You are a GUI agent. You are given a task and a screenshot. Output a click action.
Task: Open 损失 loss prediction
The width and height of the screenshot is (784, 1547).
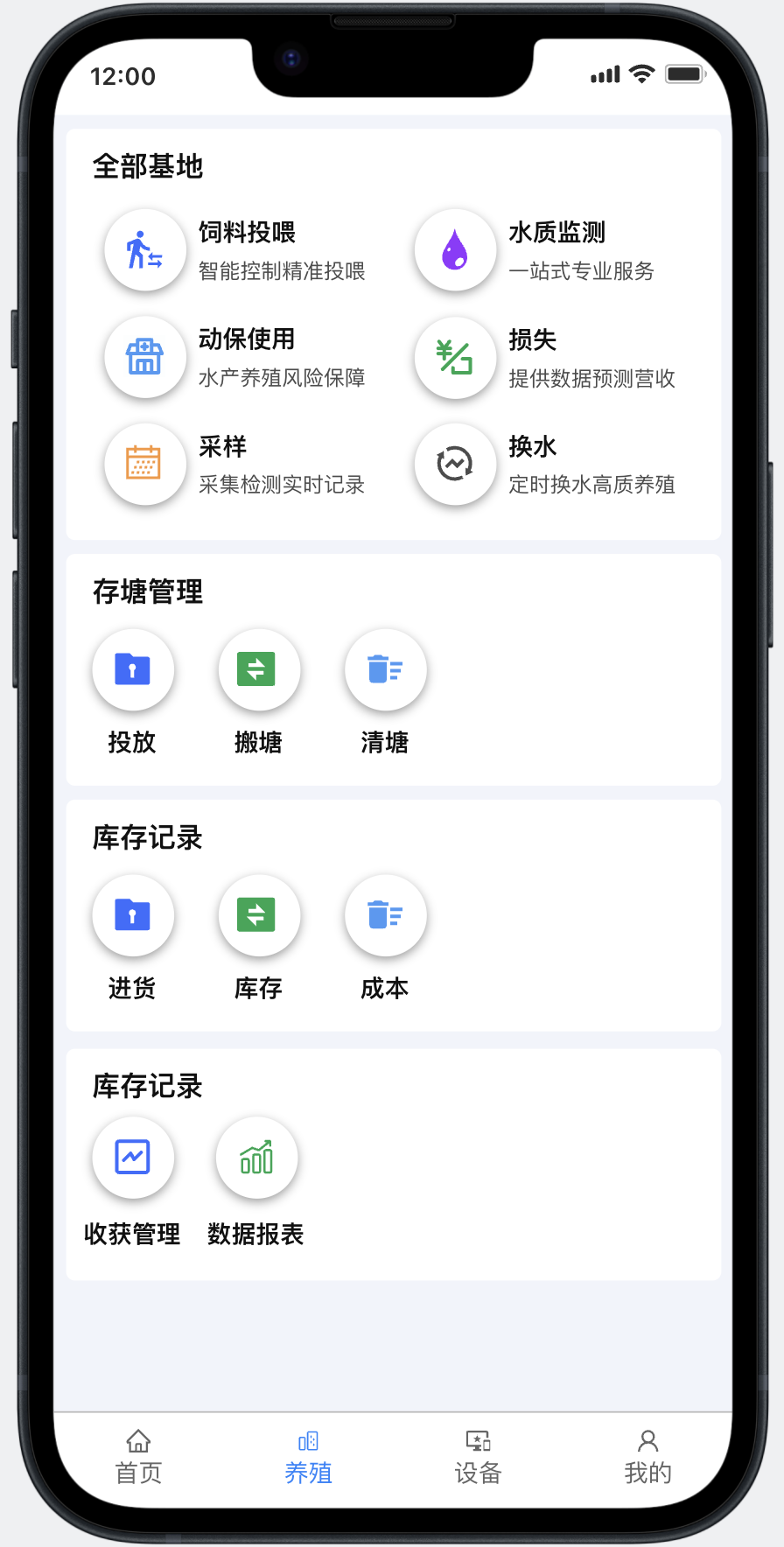(455, 358)
